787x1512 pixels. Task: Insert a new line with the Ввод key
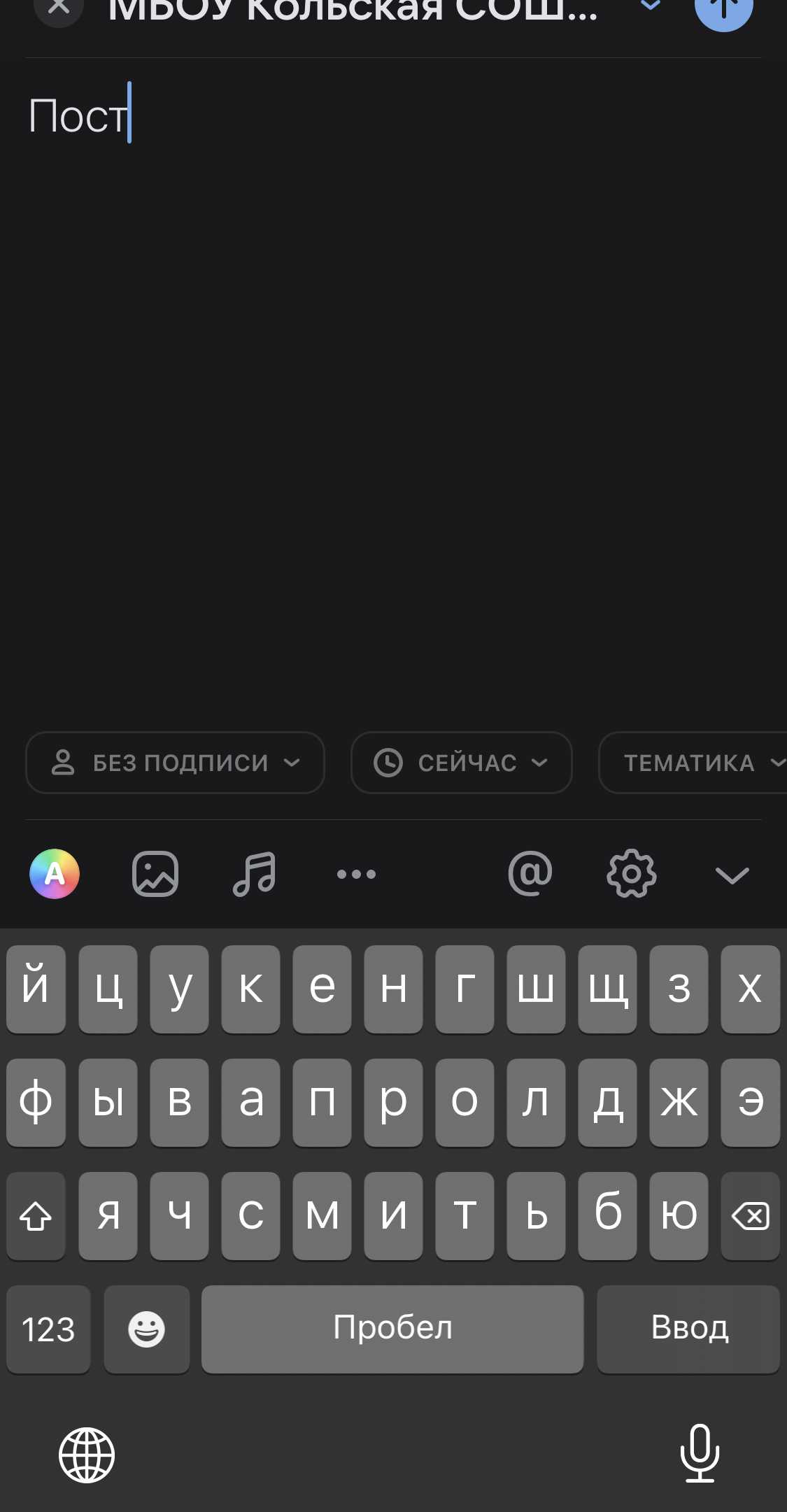688,1329
